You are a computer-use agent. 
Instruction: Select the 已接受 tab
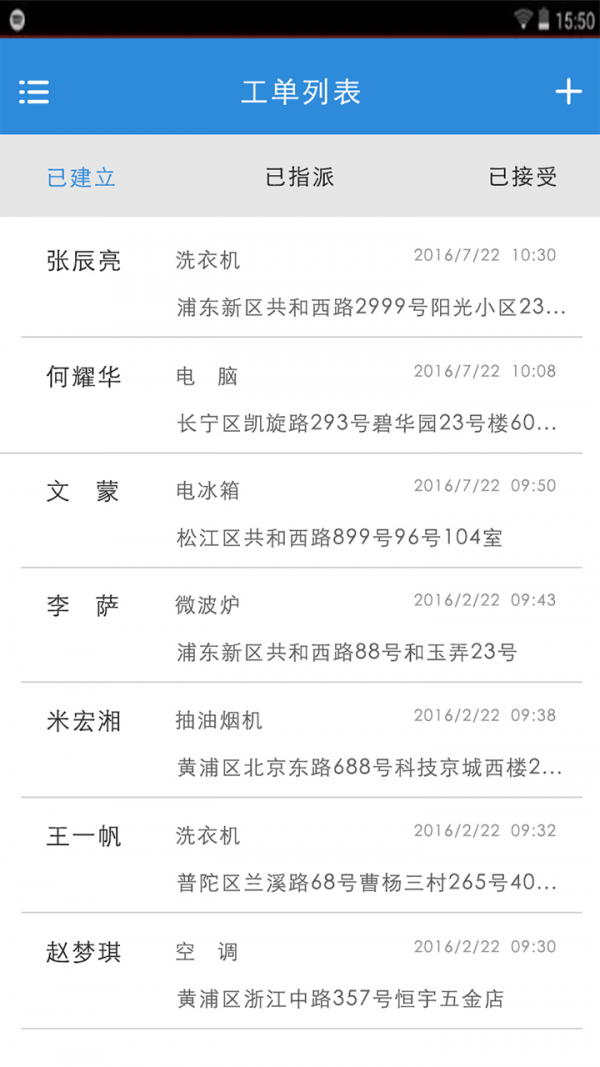[522, 178]
